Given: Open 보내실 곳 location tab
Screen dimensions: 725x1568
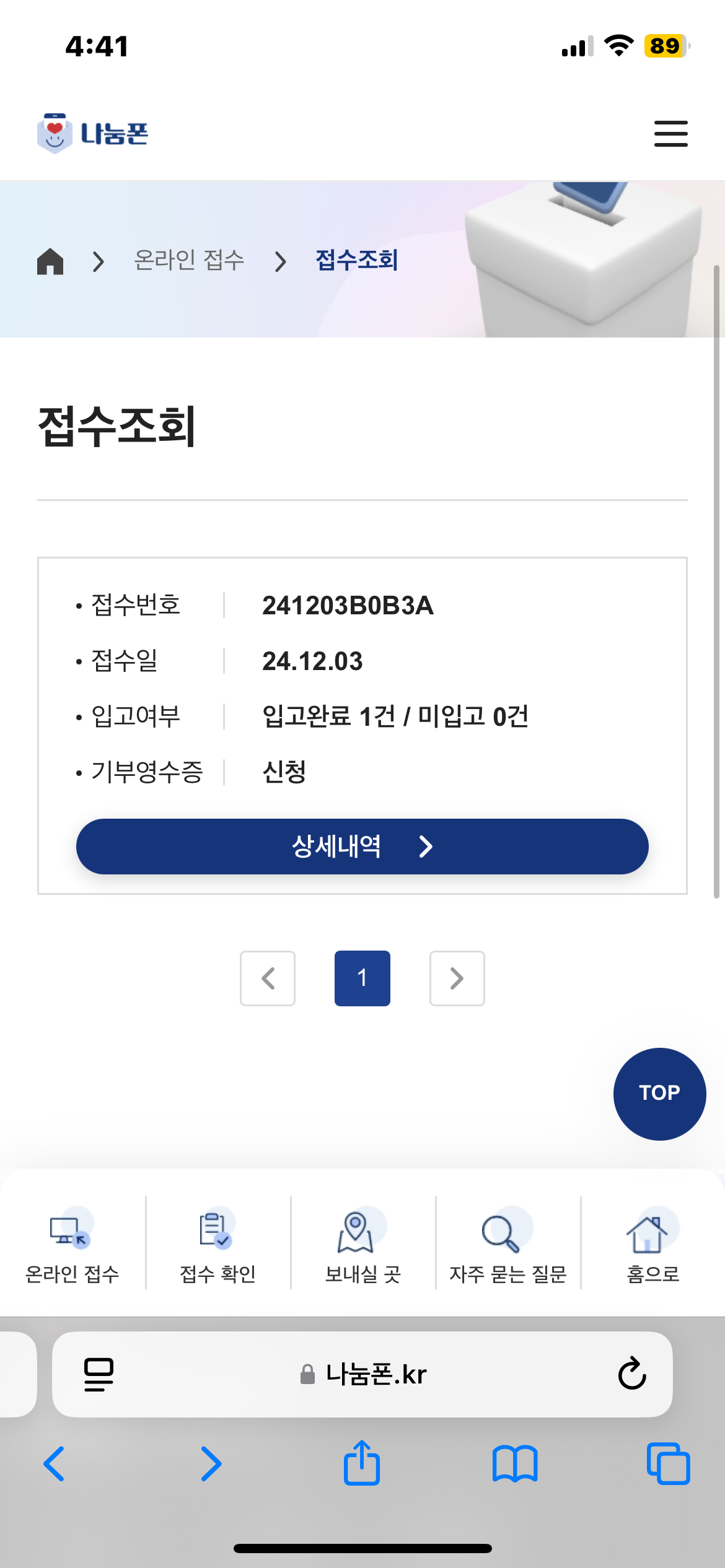Looking at the screenshot, I should (x=362, y=1244).
